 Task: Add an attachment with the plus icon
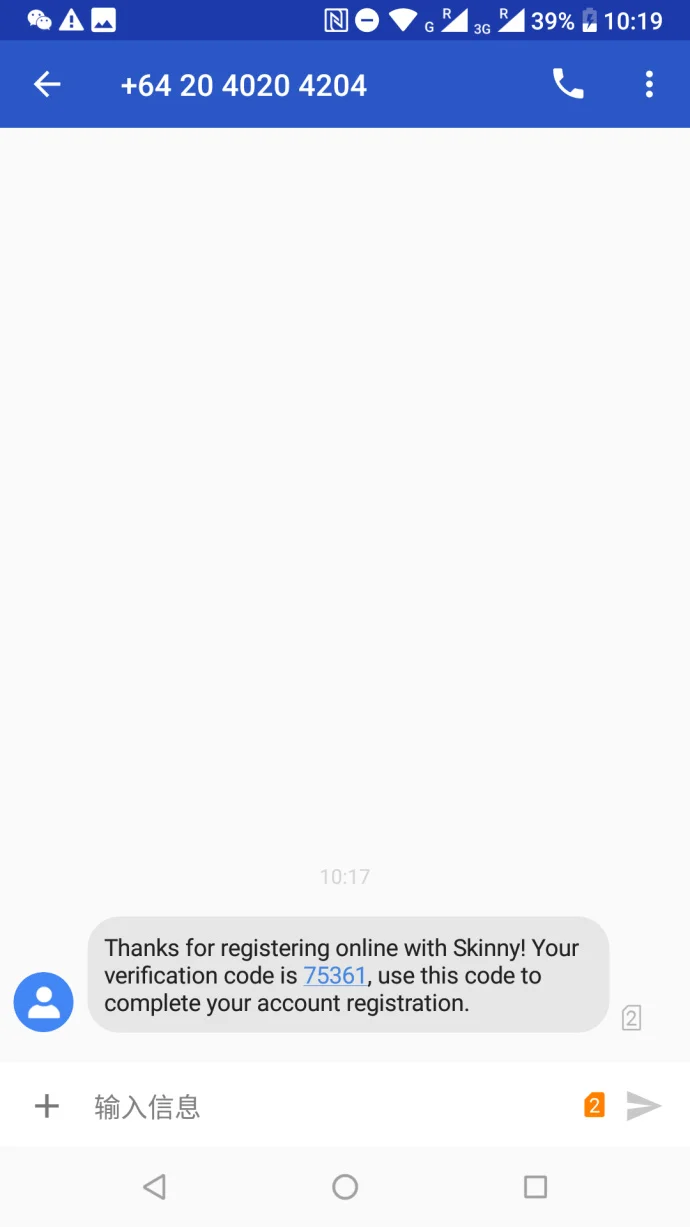(47, 1106)
